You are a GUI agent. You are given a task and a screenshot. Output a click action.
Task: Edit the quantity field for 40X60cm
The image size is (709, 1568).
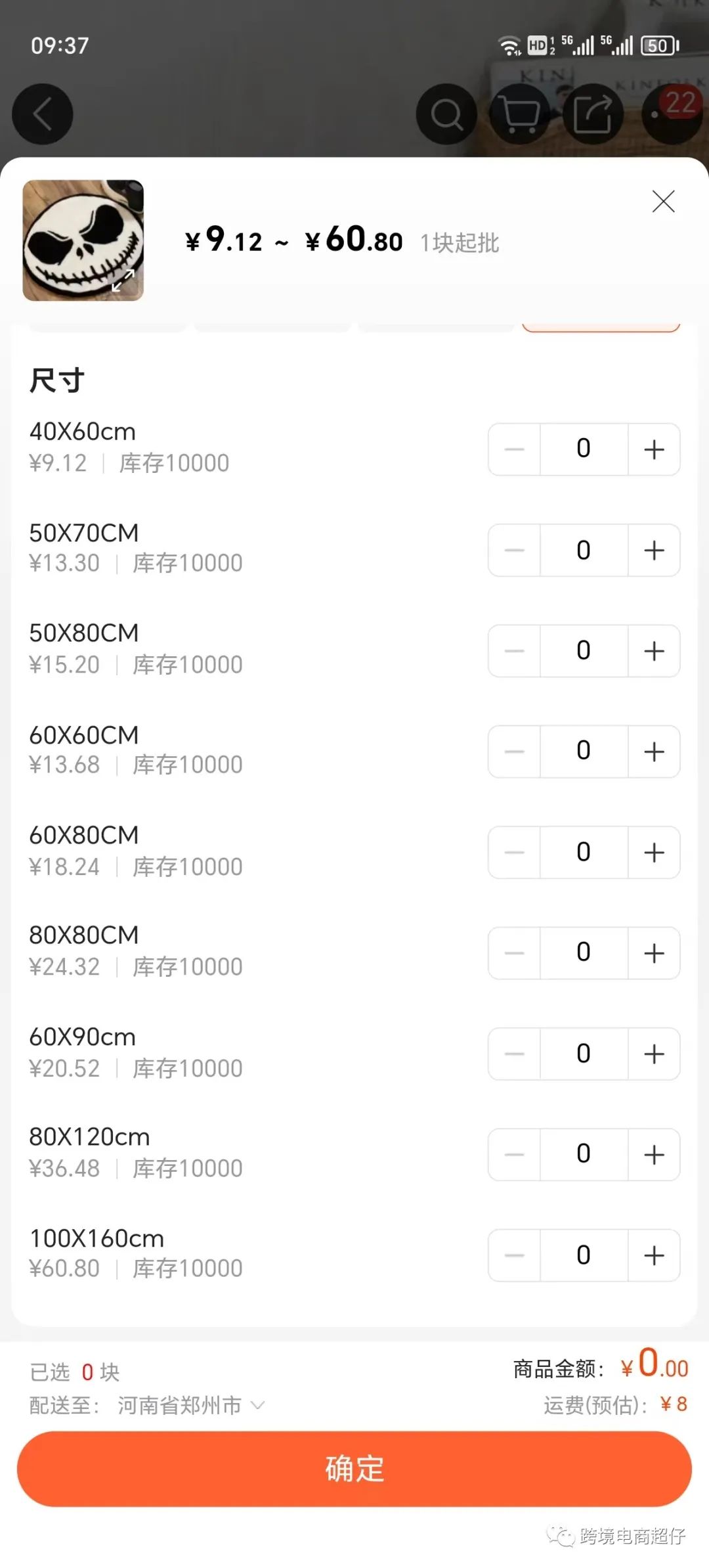[584, 450]
